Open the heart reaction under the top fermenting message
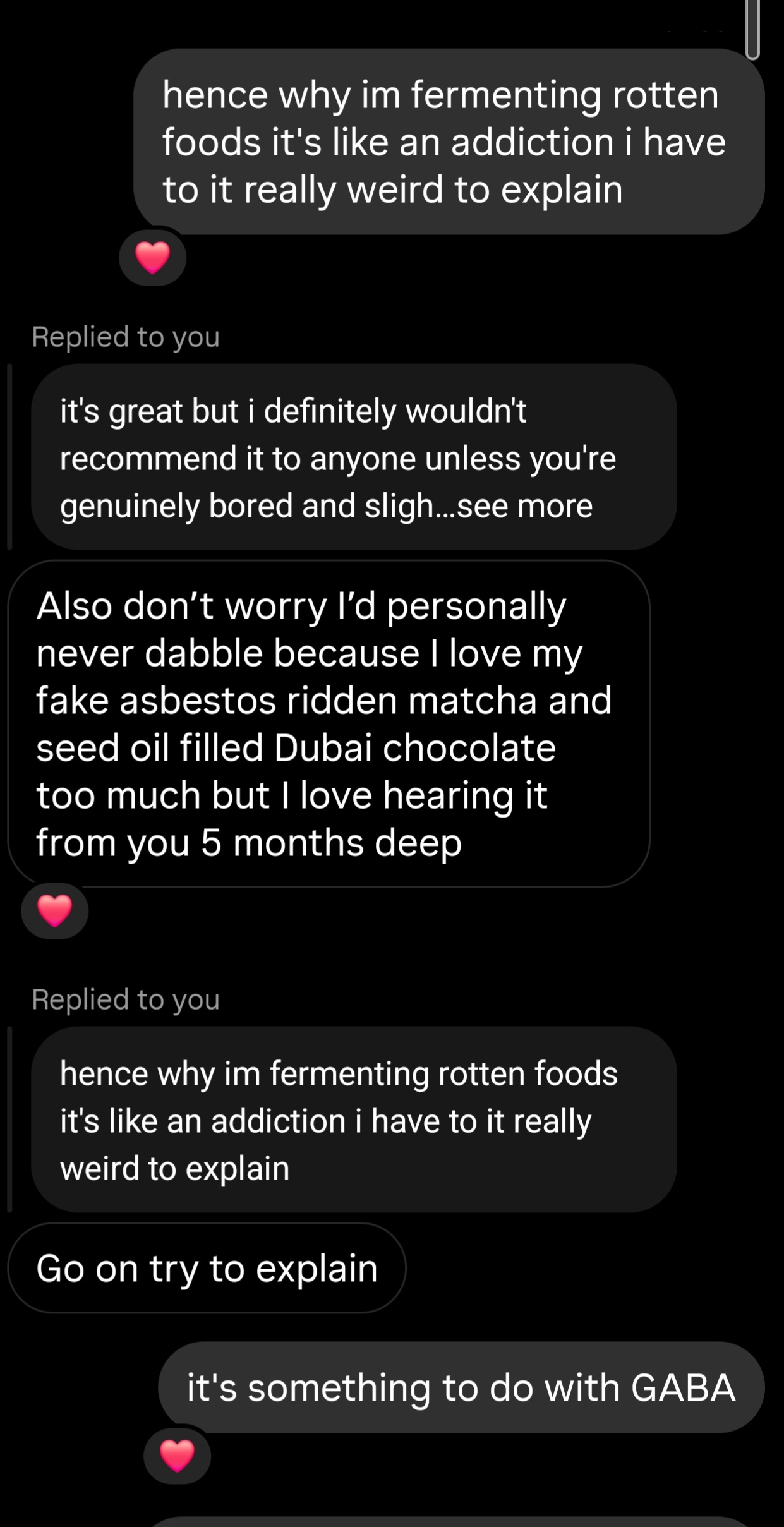The image size is (784, 1527). point(153,257)
